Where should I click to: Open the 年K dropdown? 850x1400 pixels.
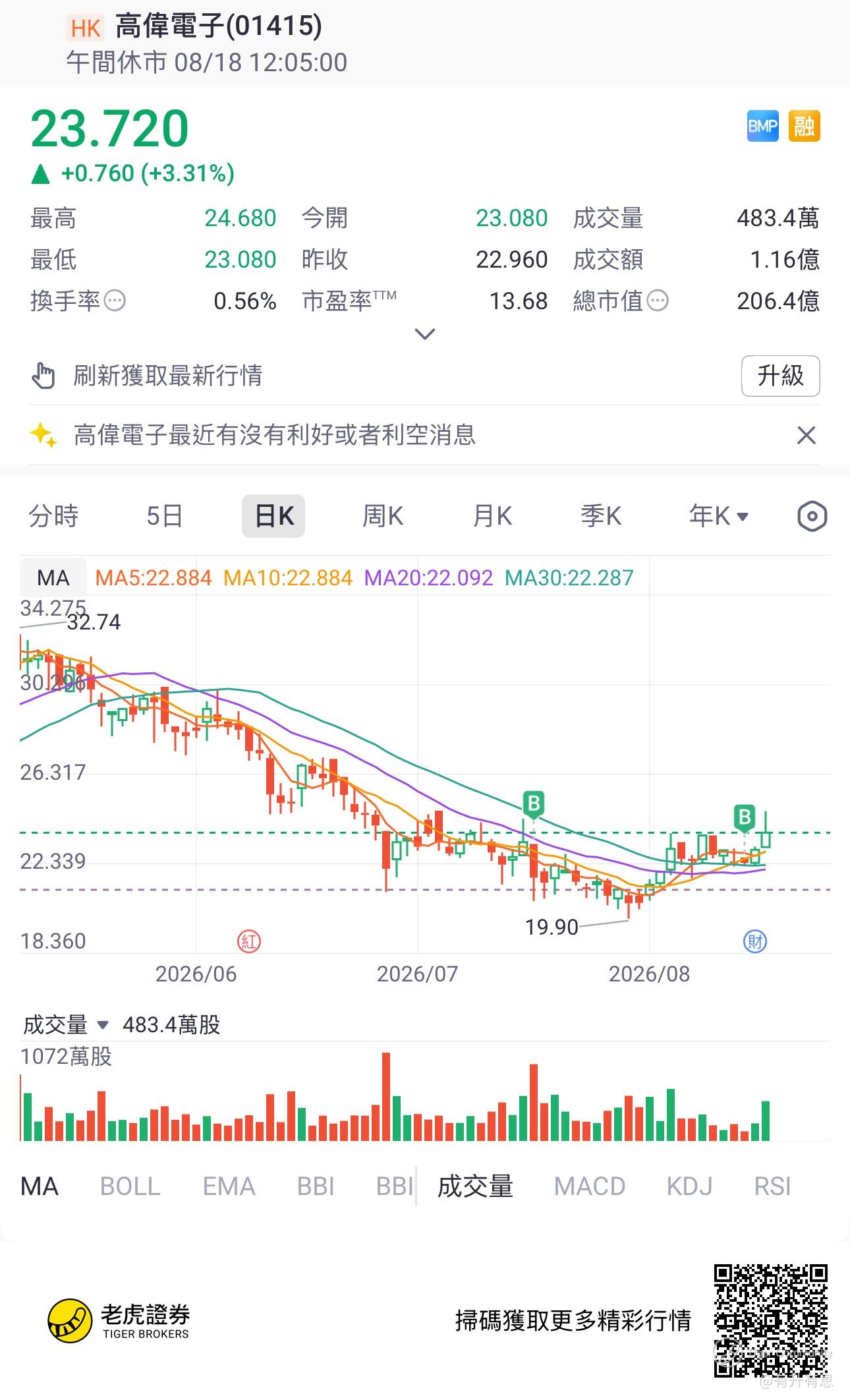click(718, 516)
